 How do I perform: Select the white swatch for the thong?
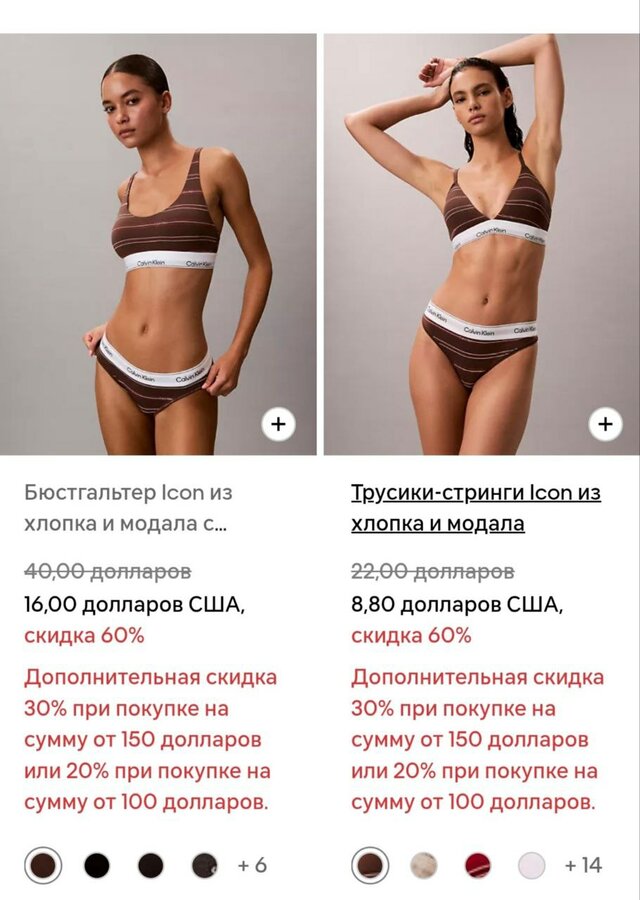coord(532,865)
